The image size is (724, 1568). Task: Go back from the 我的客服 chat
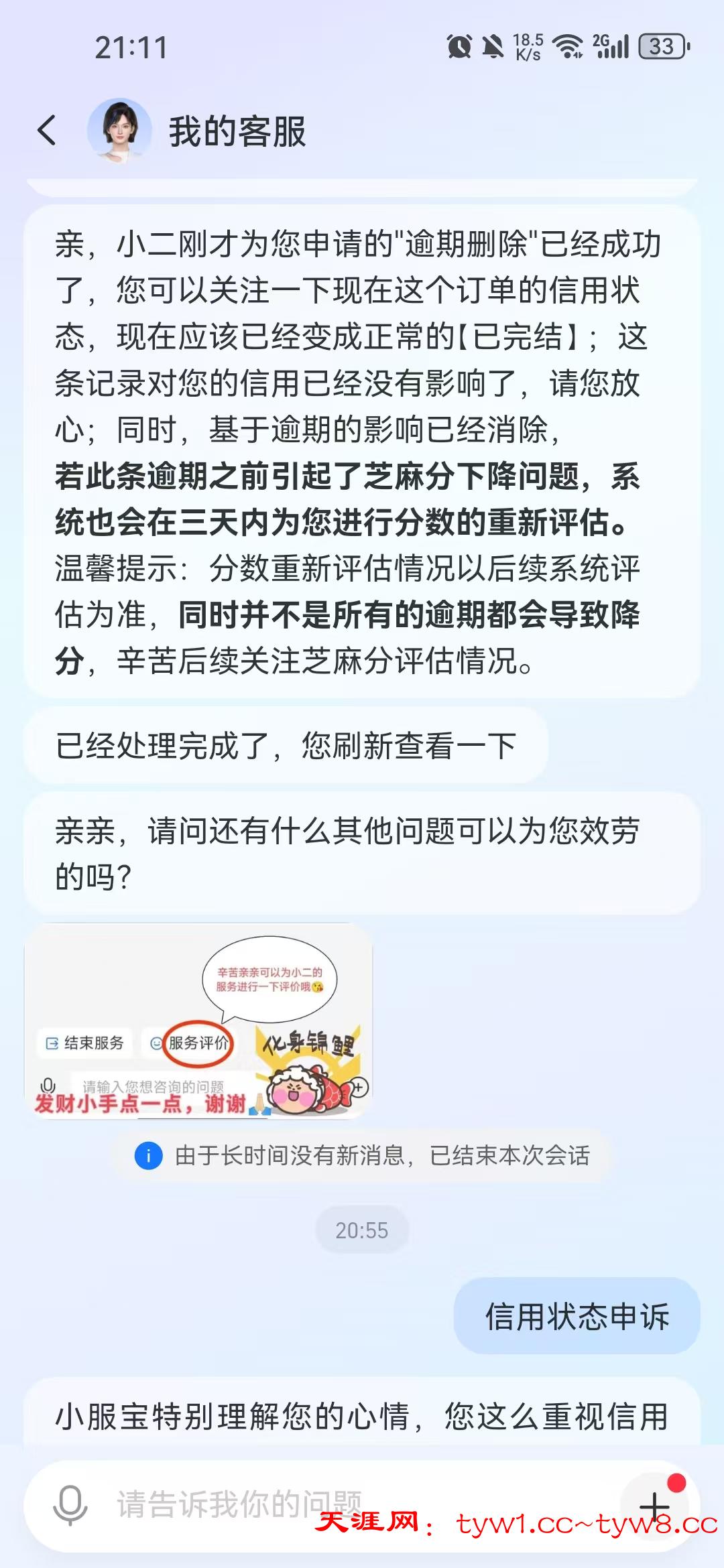pos(47,130)
